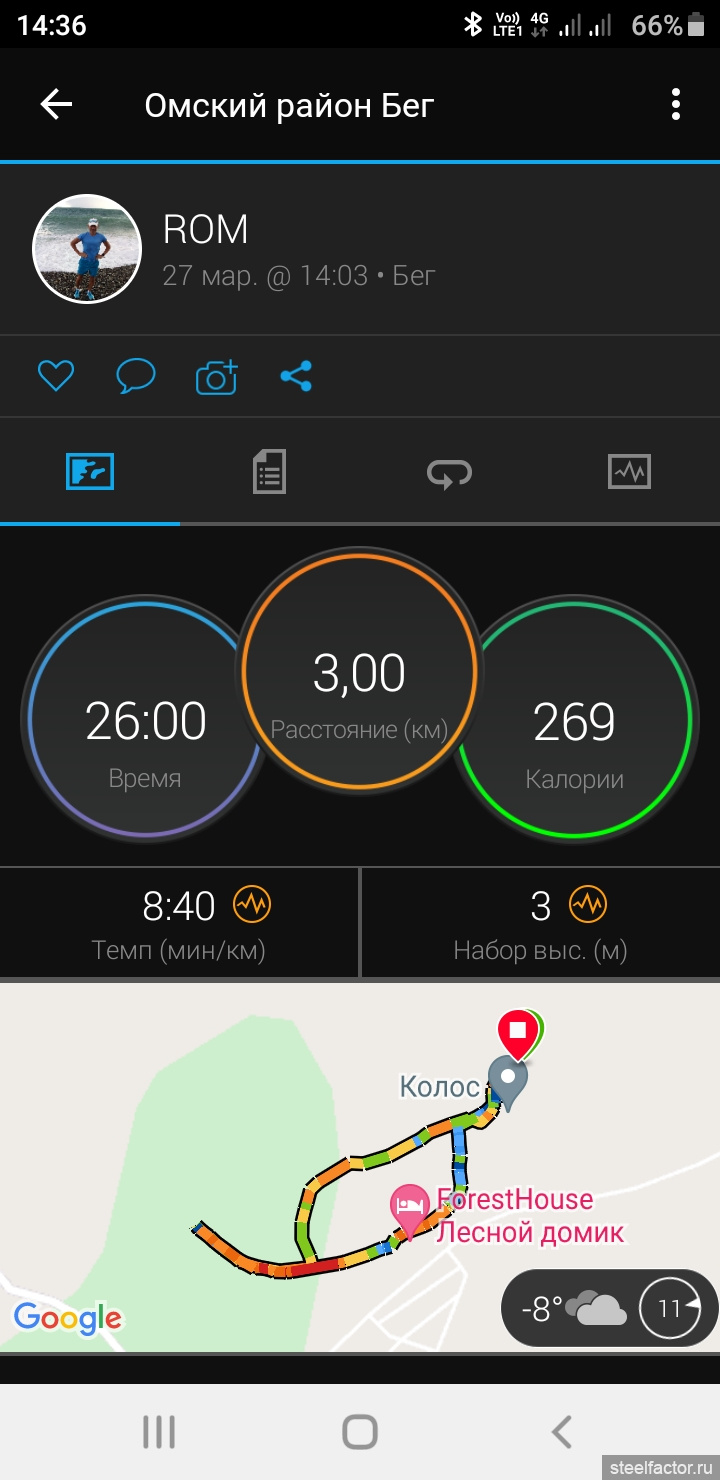Open the three-dot overflow menu

point(676,105)
